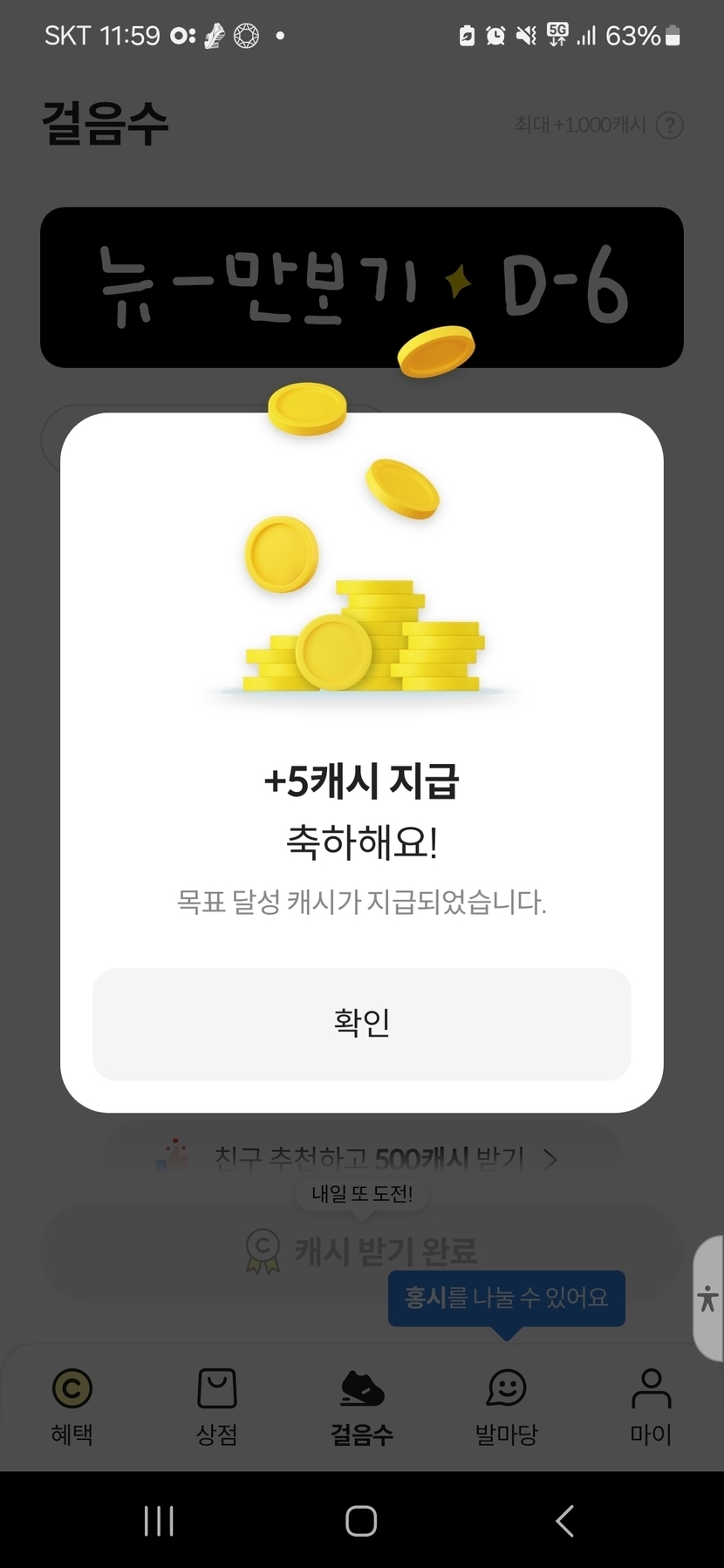Return to the home screen
Image resolution: width=724 pixels, height=1568 pixels.
(x=361, y=1521)
